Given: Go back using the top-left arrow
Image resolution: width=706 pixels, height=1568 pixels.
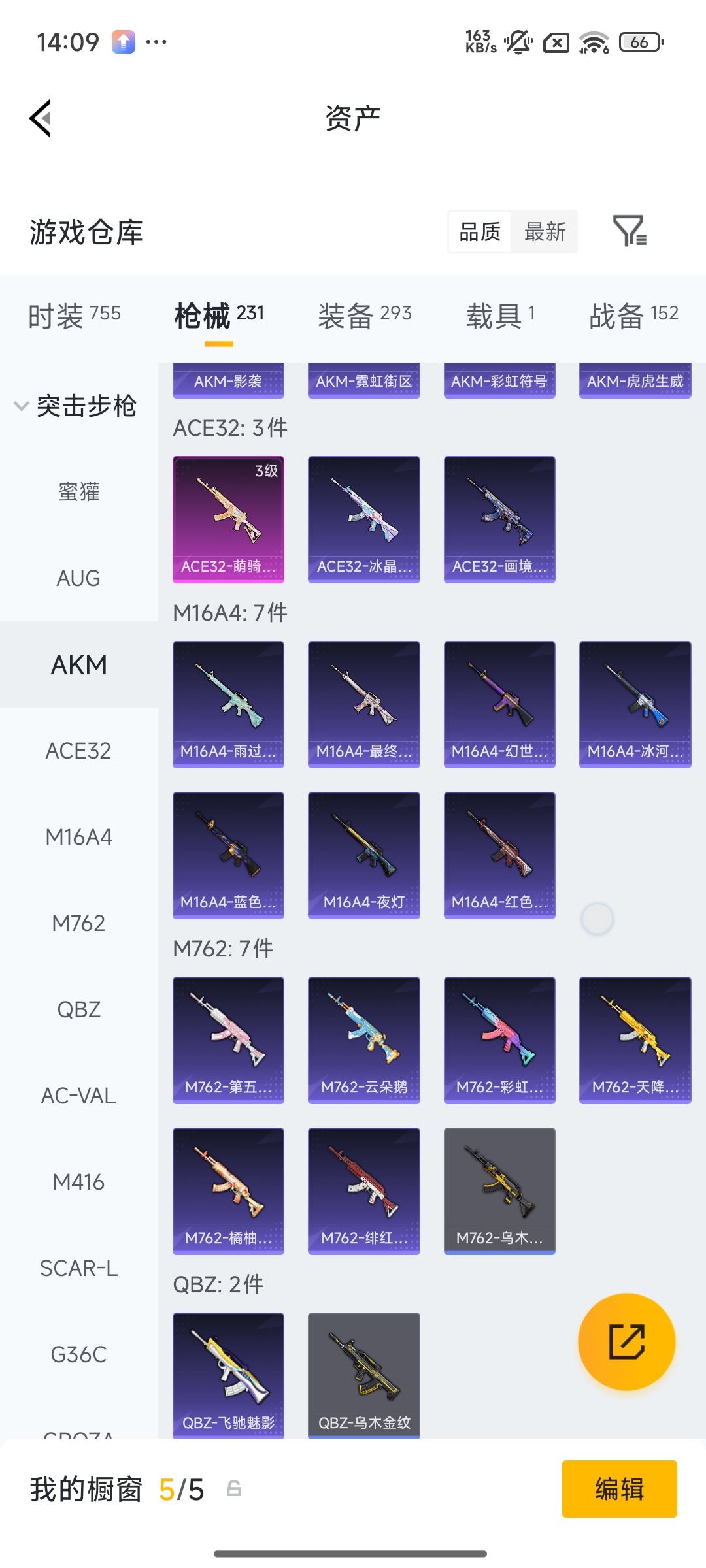Looking at the screenshot, I should (41, 118).
